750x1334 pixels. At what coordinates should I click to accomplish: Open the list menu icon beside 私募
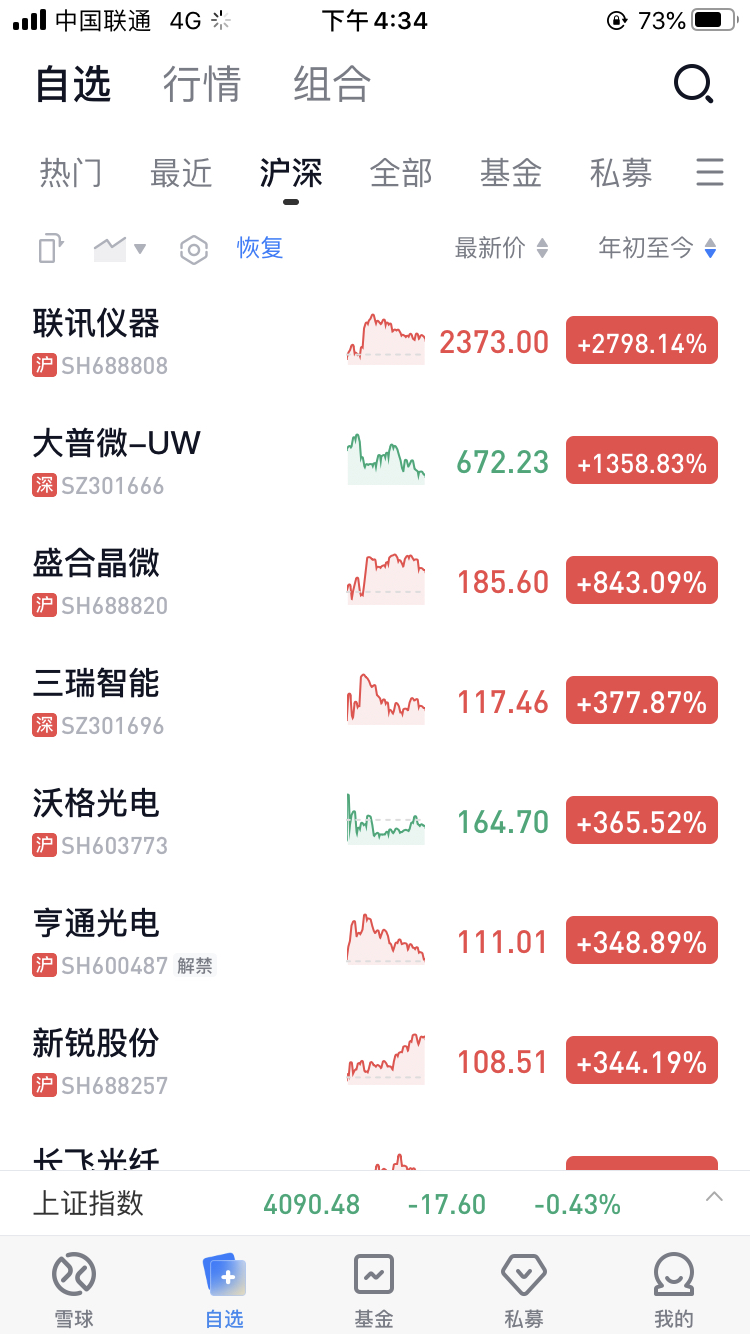coord(709,172)
